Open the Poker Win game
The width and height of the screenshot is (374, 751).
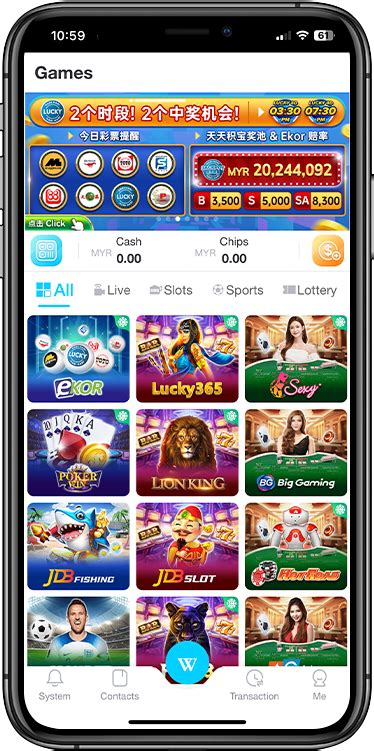(79, 453)
